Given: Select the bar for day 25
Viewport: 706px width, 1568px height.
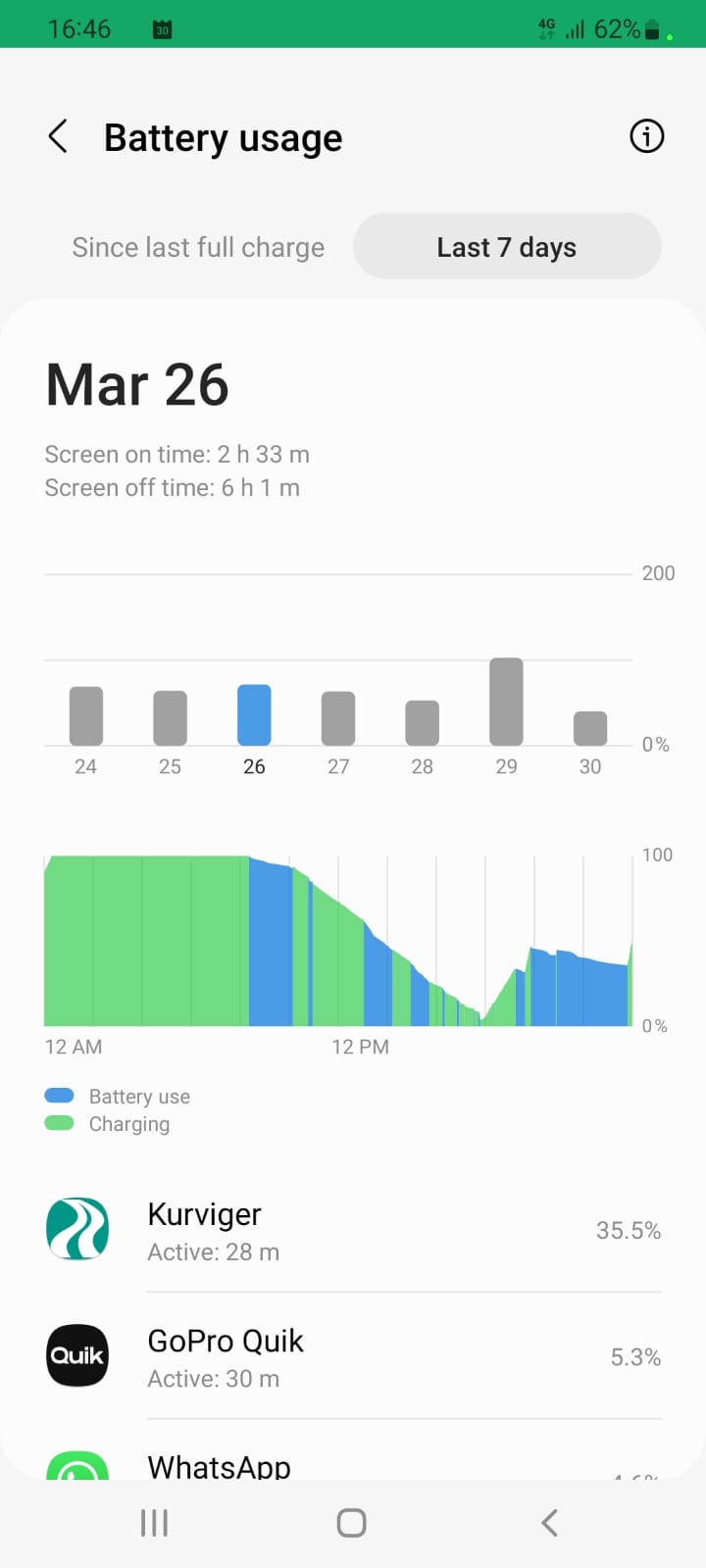Looking at the screenshot, I should (171, 718).
